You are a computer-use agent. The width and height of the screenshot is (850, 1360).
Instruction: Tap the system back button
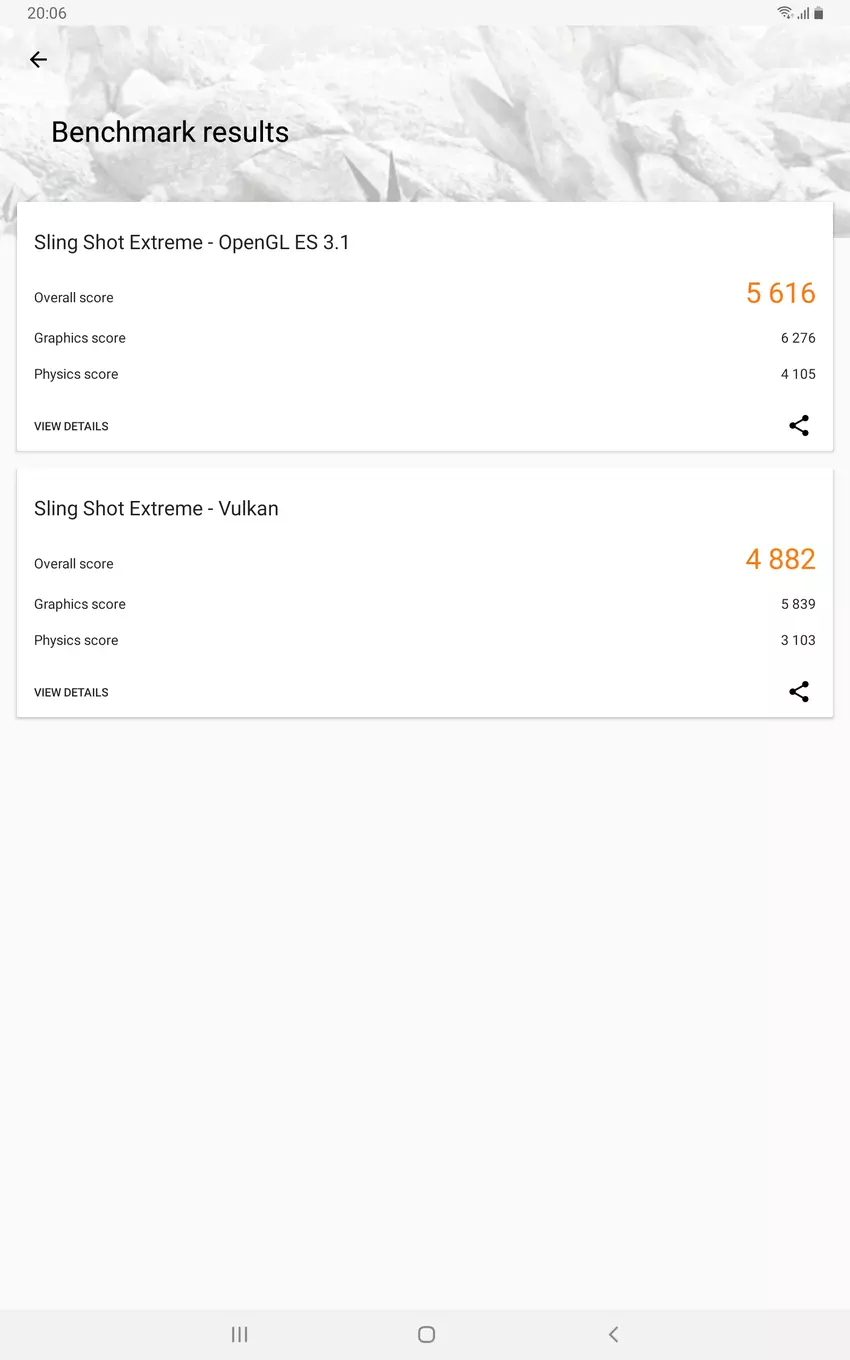613,1334
